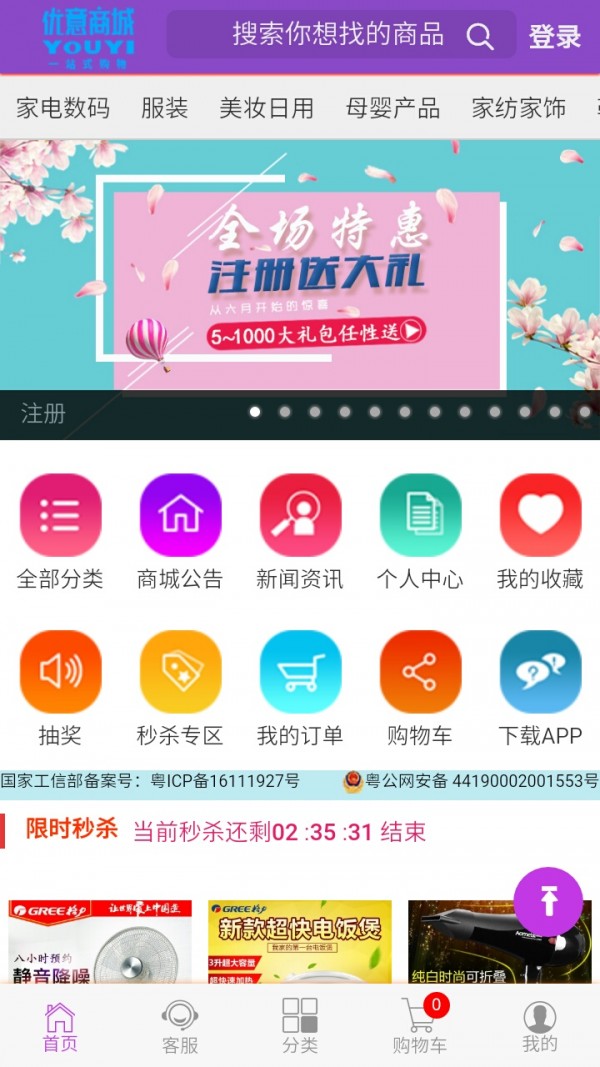Go to 个人中心 personal center
Viewport: 600px width, 1067px height.
coord(420,530)
